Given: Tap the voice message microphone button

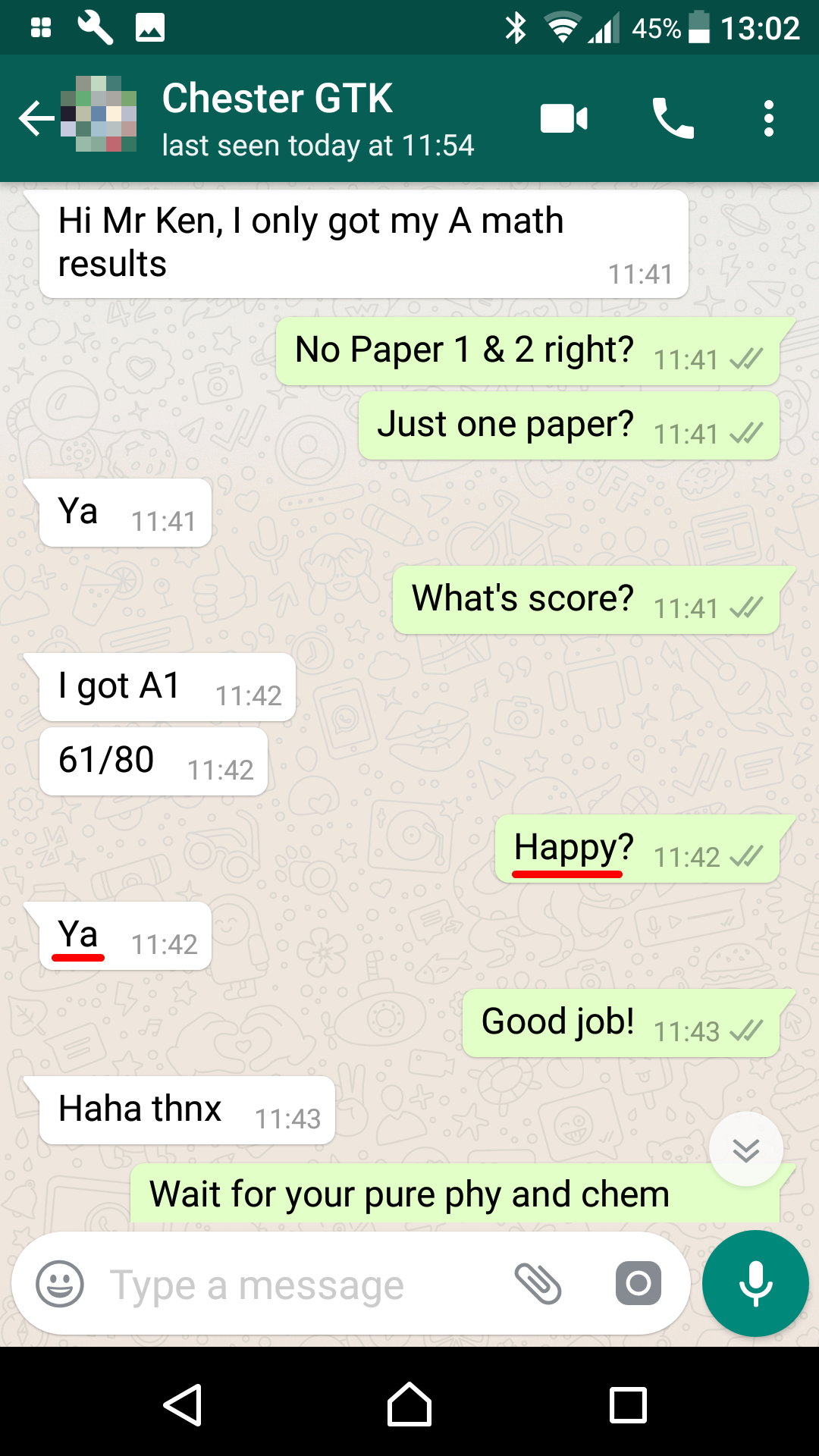Looking at the screenshot, I should click(755, 1284).
